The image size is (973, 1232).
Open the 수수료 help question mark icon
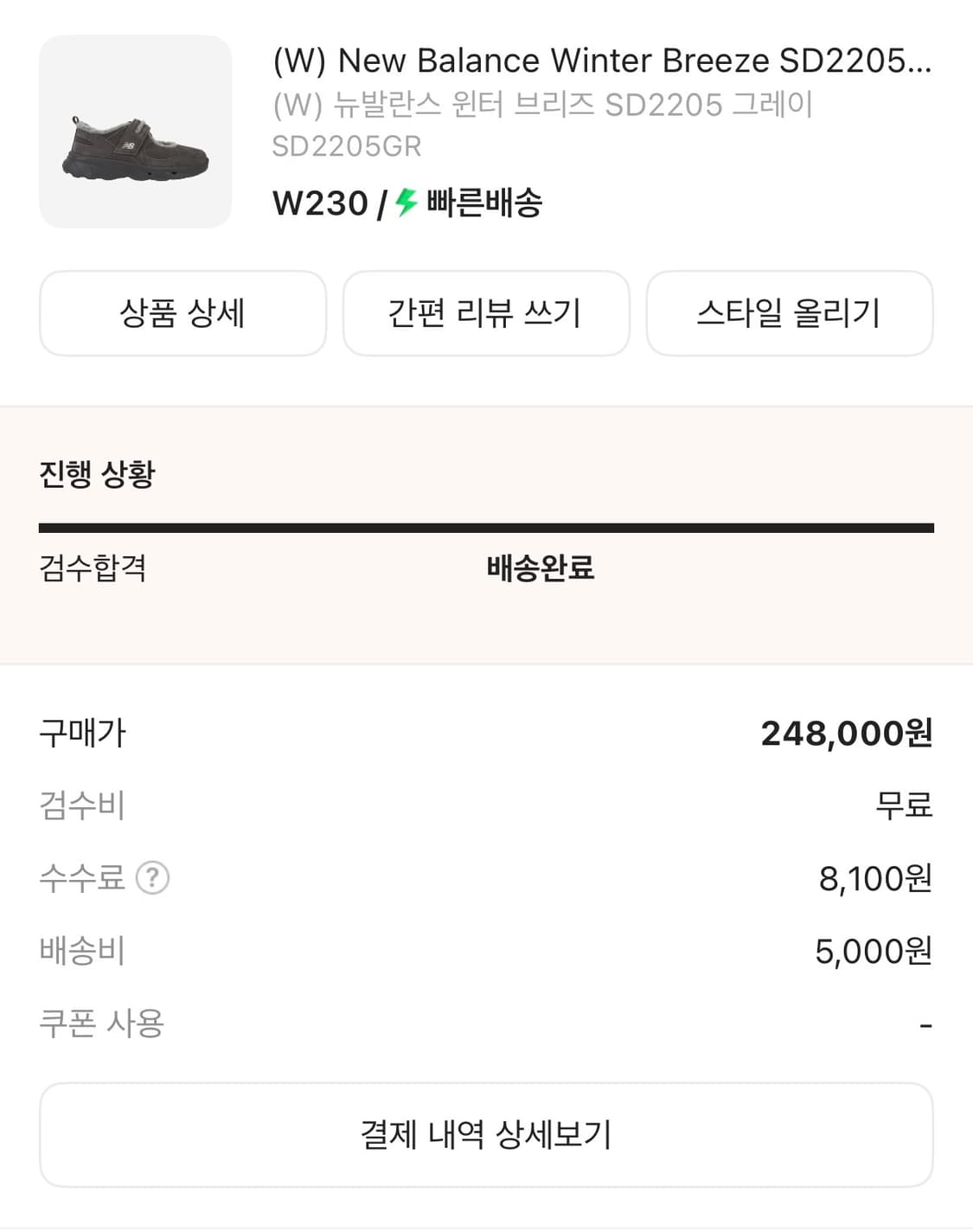coord(151,879)
